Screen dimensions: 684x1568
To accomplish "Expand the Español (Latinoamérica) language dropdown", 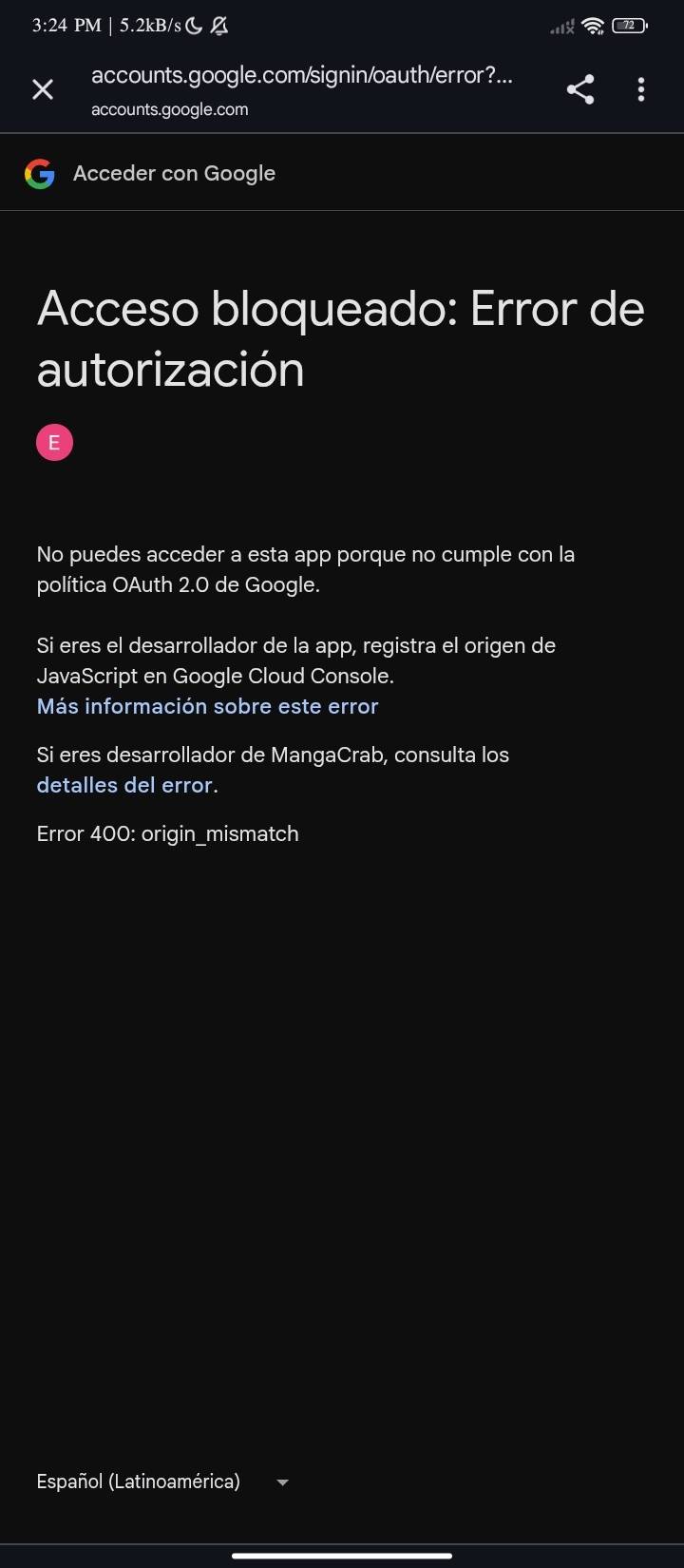I will [x=162, y=1482].
